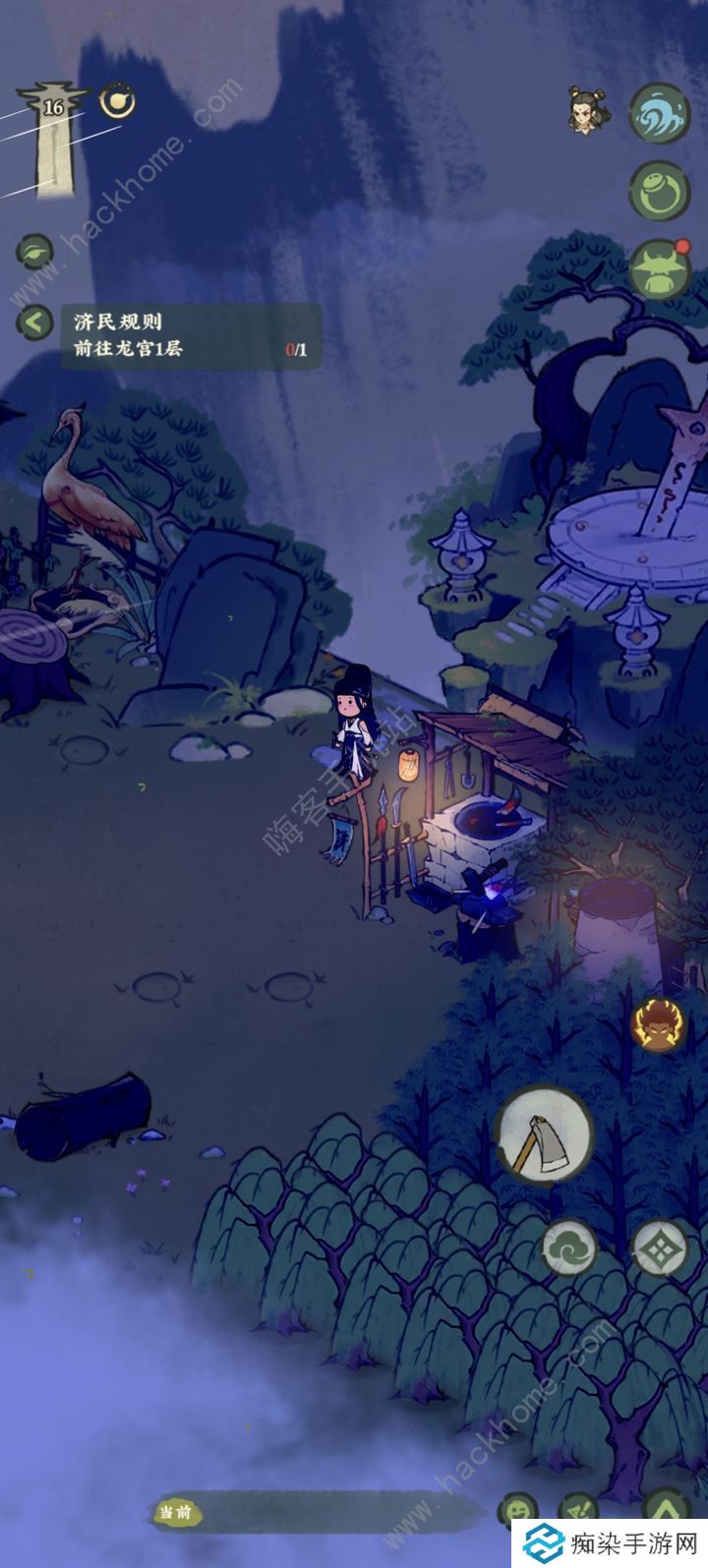Tap the diamond pattern skill button

[658, 1249]
